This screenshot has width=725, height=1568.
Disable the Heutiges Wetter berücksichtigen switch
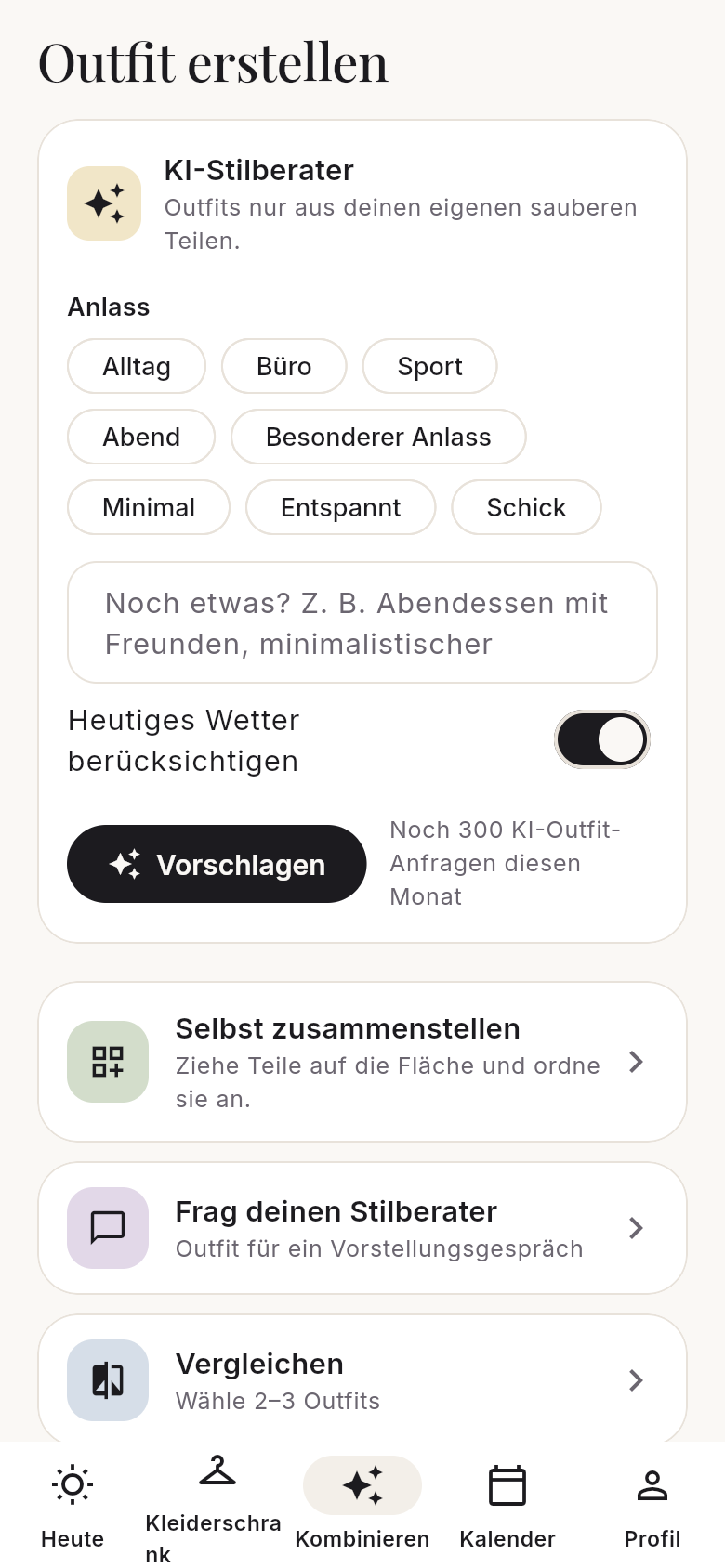pyautogui.click(x=602, y=740)
